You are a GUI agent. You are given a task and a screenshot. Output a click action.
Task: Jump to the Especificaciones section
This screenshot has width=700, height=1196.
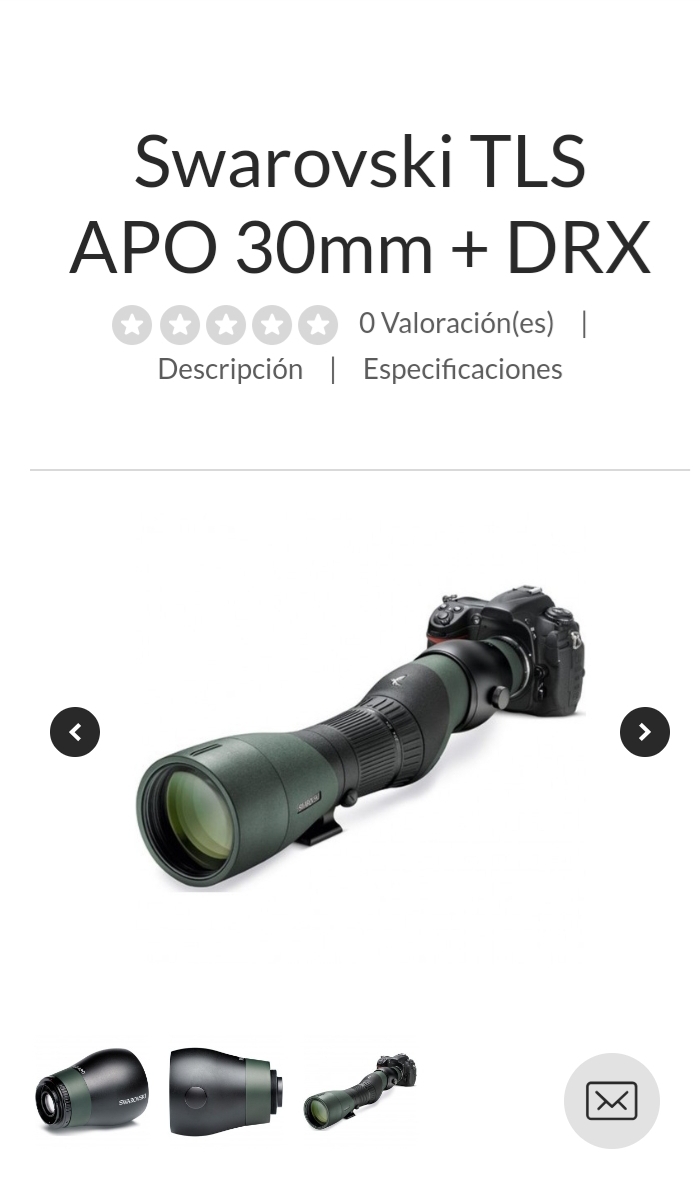click(462, 369)
